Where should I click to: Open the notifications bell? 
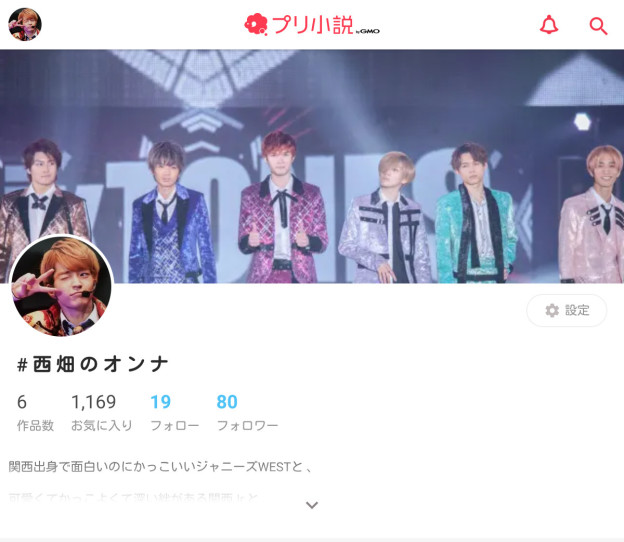click(549, 25)
